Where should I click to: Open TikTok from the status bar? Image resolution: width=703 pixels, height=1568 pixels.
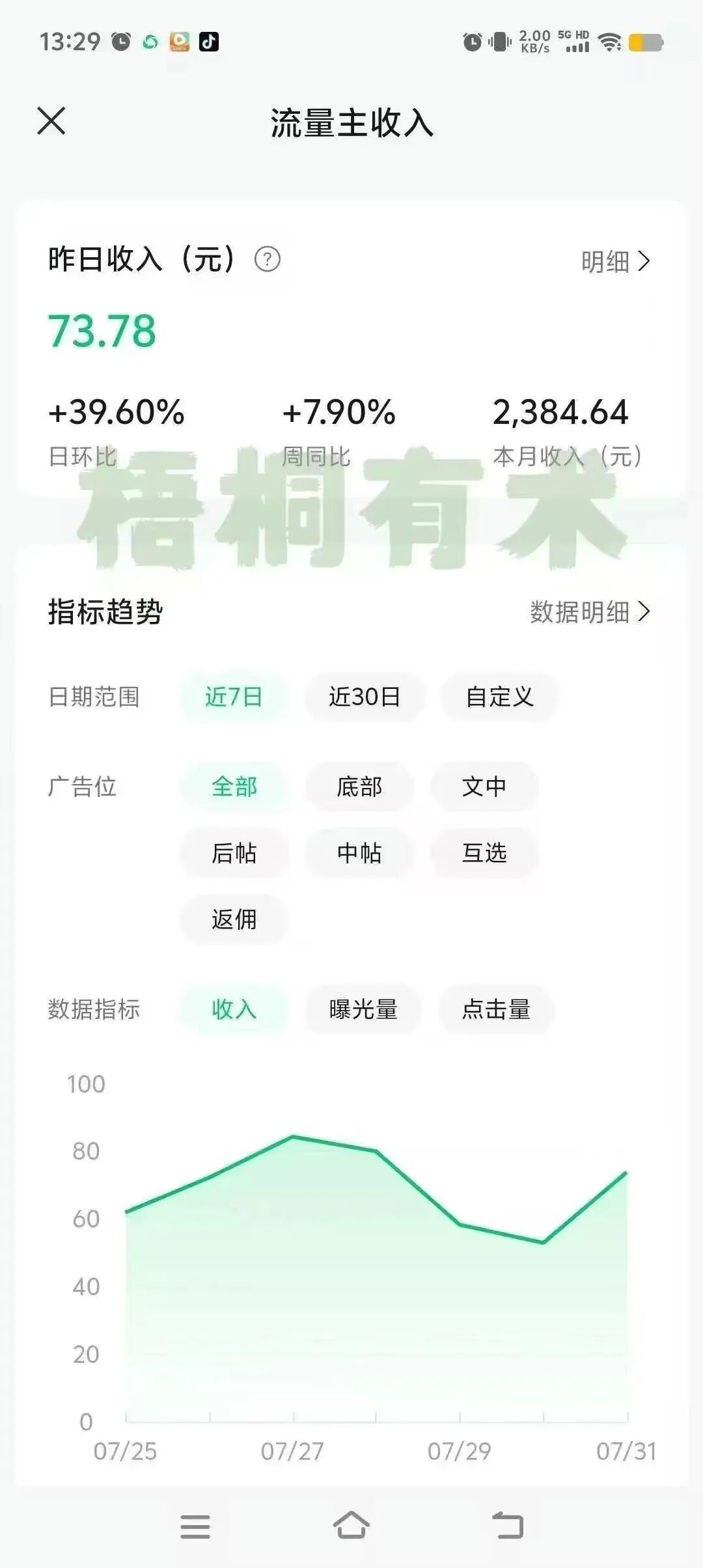209,40
